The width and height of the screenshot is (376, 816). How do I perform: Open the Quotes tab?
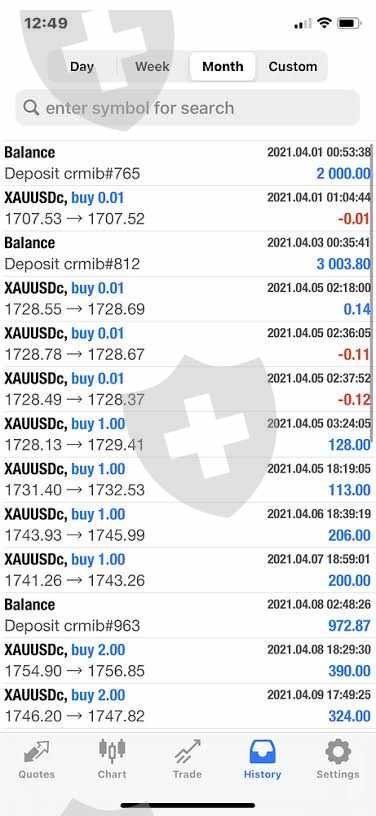[36, 759]
